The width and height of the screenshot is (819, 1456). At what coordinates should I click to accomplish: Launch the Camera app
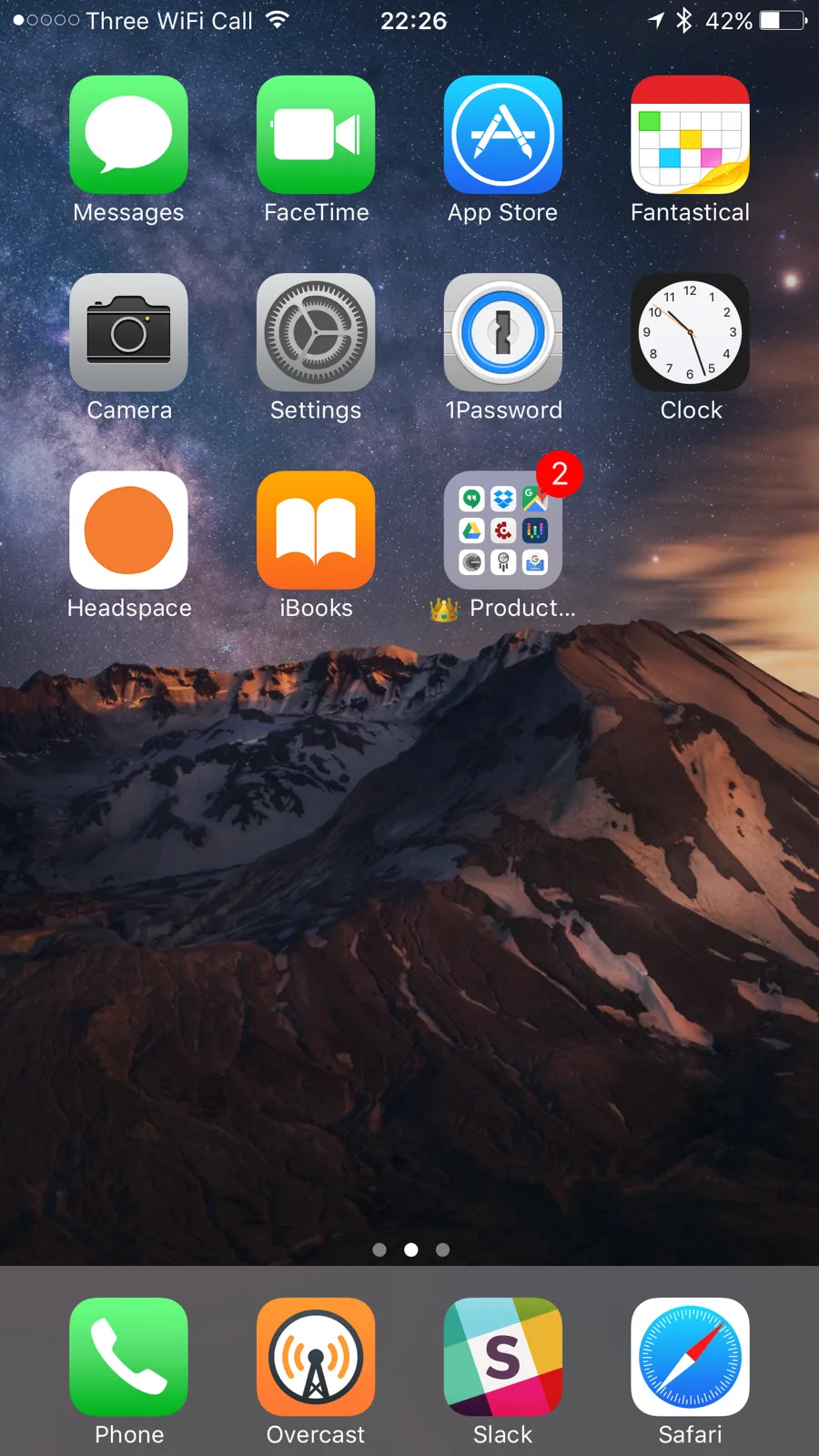point(128,332)
